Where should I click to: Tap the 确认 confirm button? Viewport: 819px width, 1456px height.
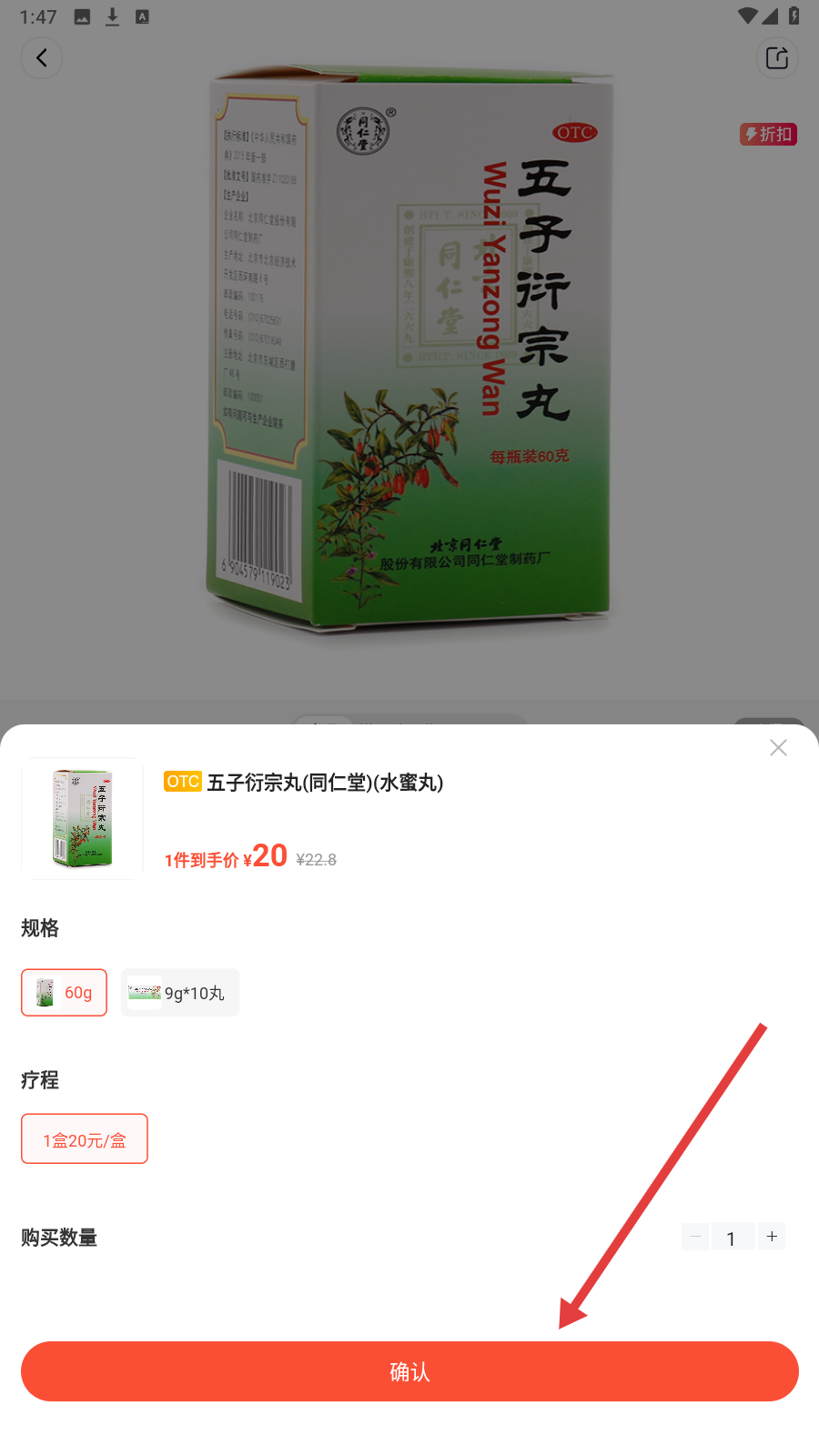pyautogui.click(x=409, y=1371)
